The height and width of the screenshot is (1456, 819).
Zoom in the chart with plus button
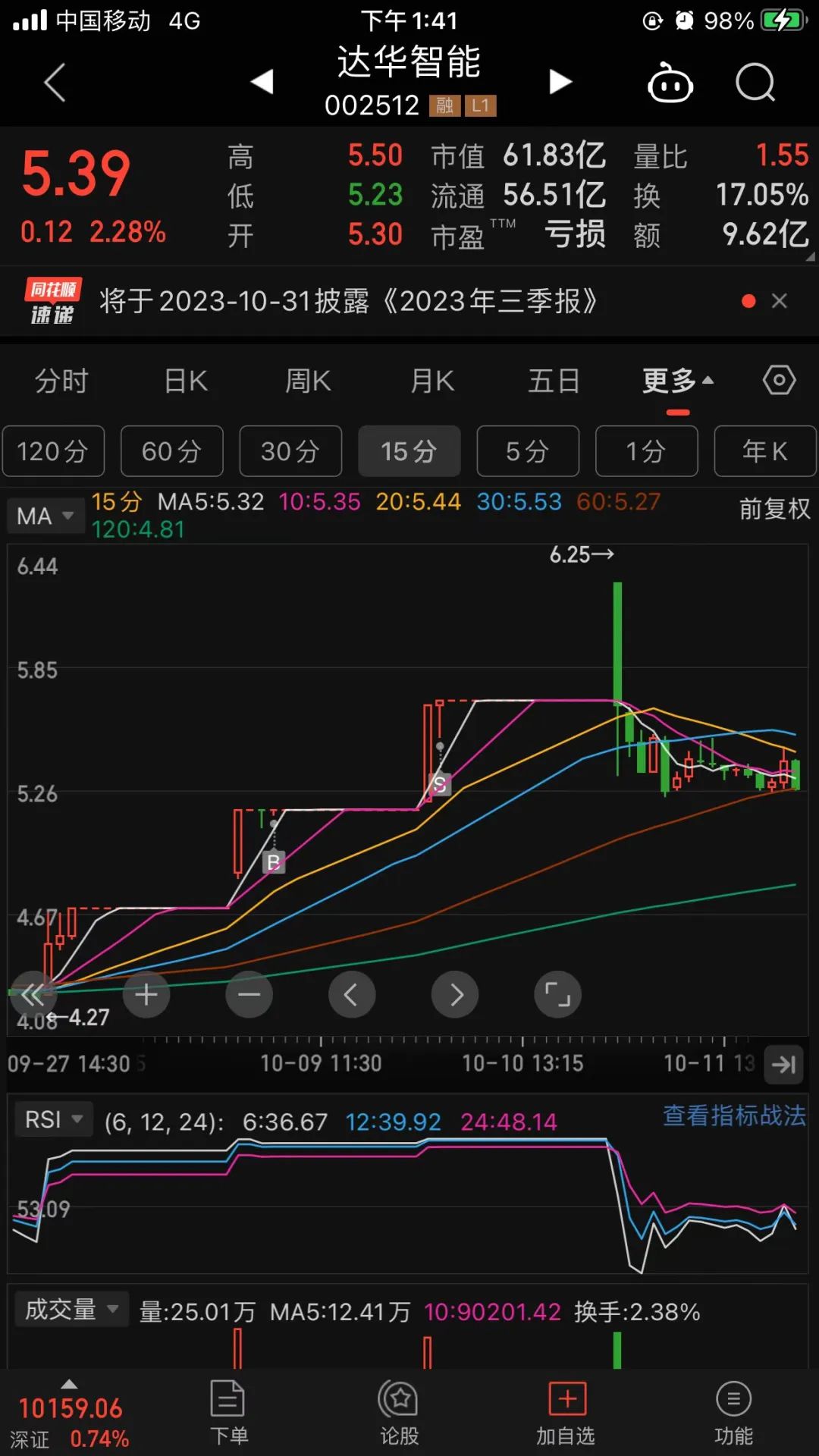pos(146,994)
